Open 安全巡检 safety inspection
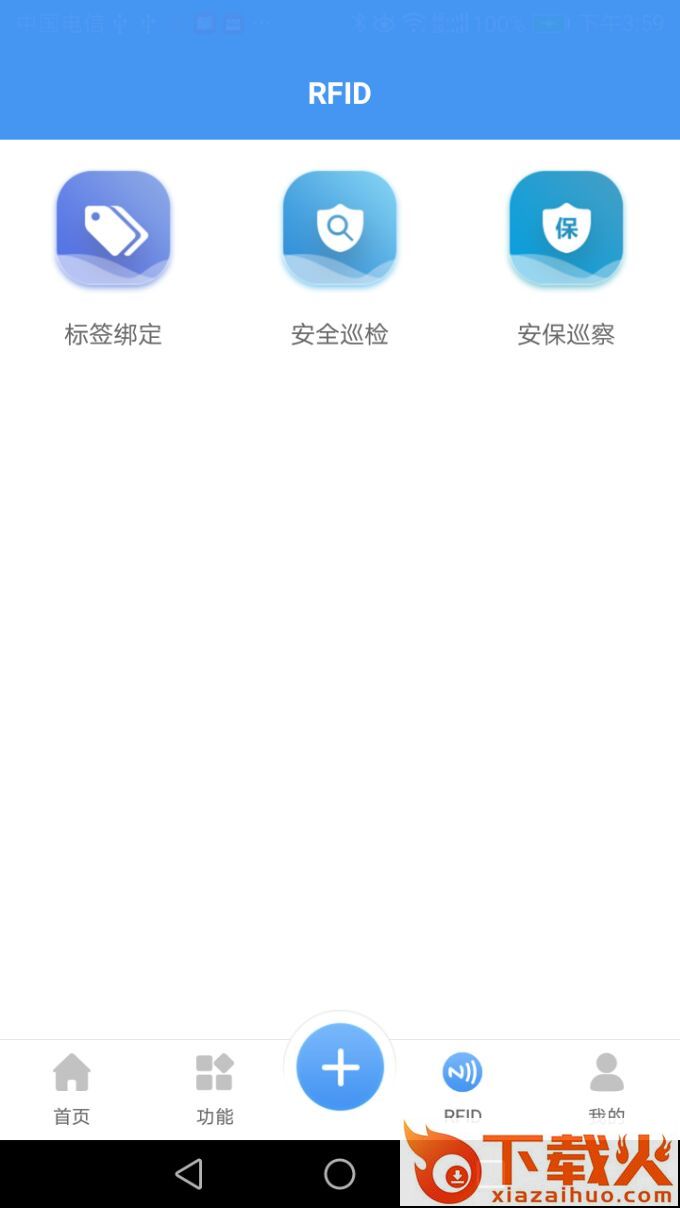The width and height of the screenshot is (680, 1208). [x=340, y=229]
